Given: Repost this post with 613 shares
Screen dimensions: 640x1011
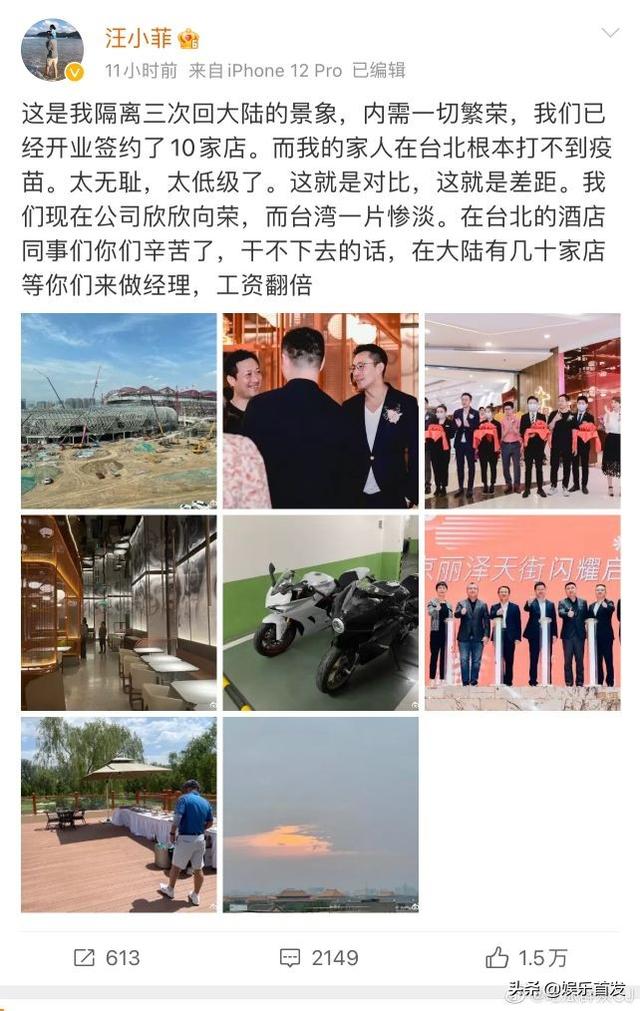Looking at the screenshot, I should pyautogui.click(x=107, y=957).
